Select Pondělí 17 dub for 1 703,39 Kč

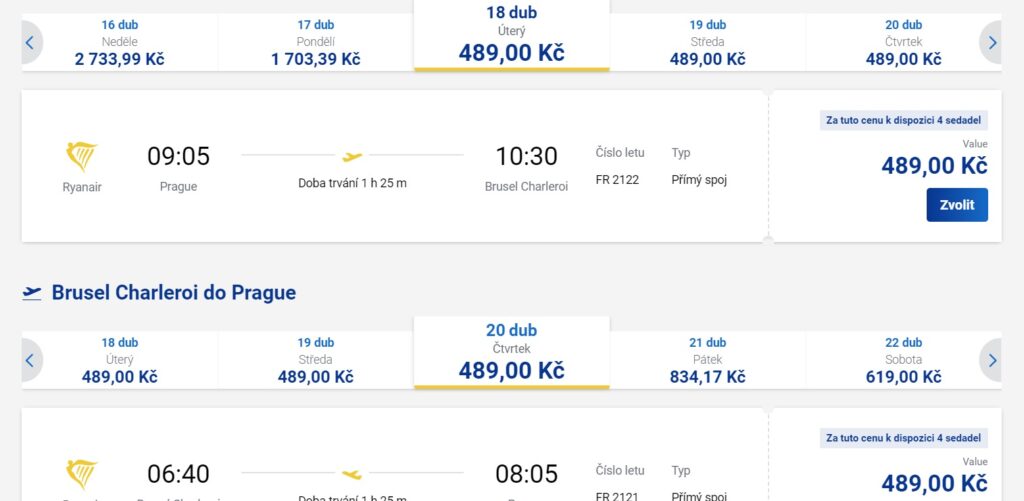[316, 42]
